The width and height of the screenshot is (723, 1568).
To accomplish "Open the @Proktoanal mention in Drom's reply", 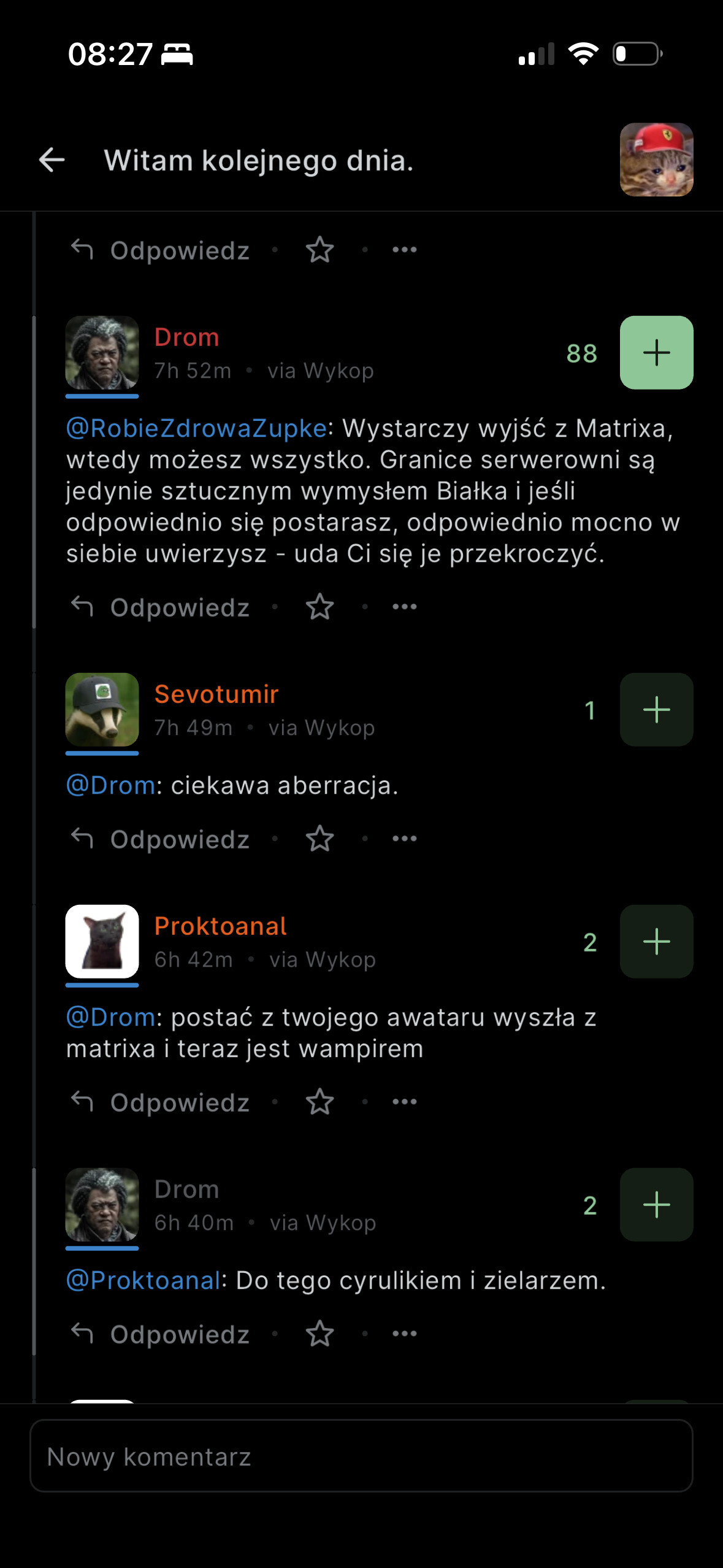I will pyautogui.click(x=143, y=1281).
